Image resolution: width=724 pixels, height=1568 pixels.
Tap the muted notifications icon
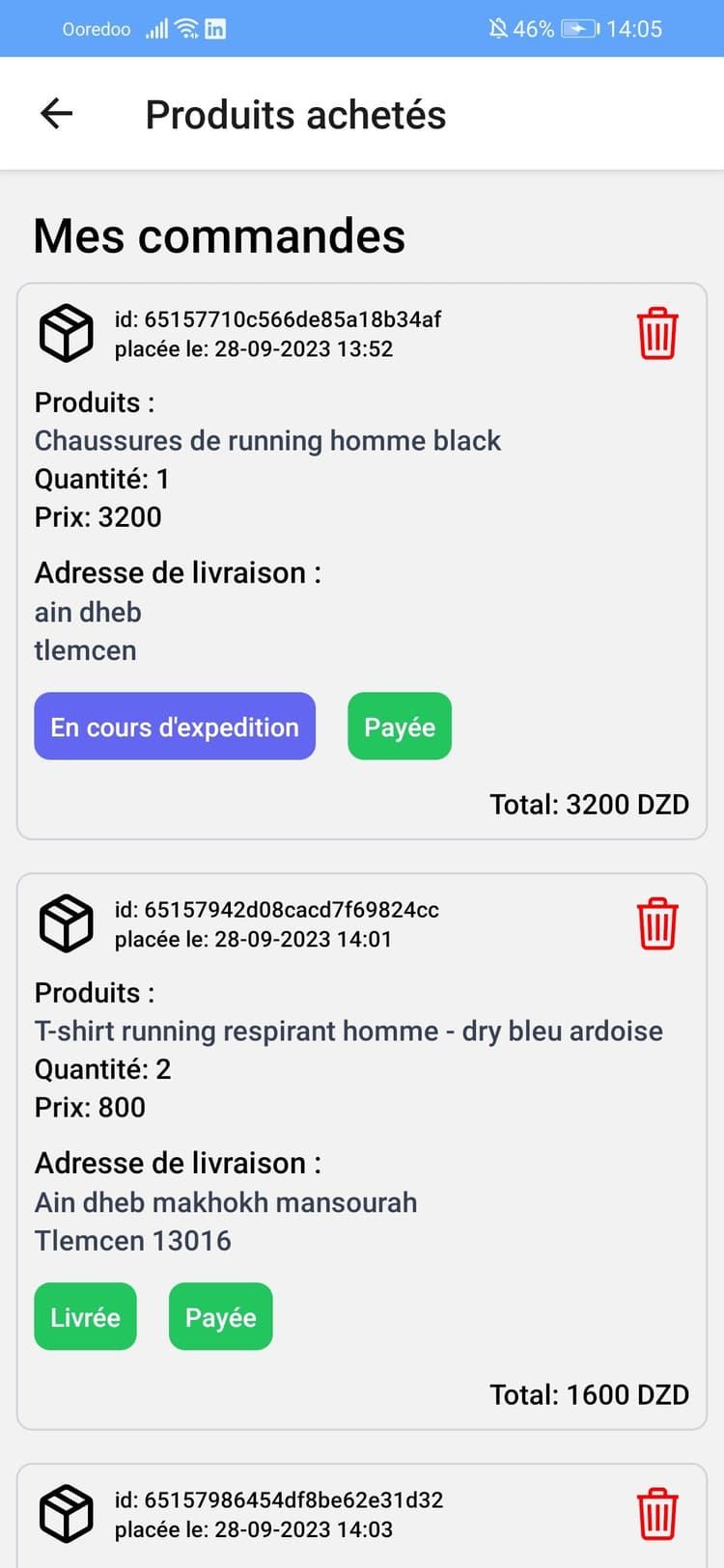tap(498, 28)
